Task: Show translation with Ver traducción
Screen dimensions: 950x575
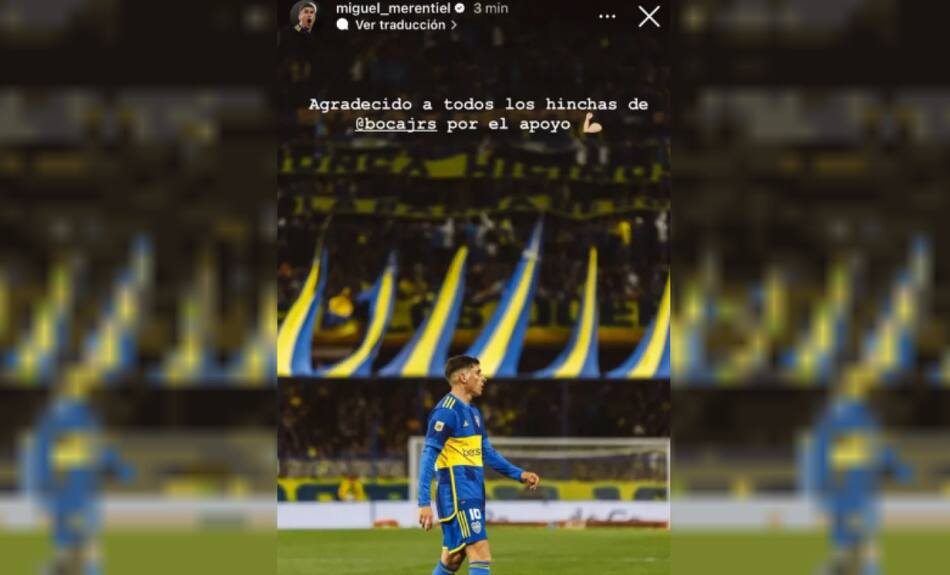Action: 399,25
